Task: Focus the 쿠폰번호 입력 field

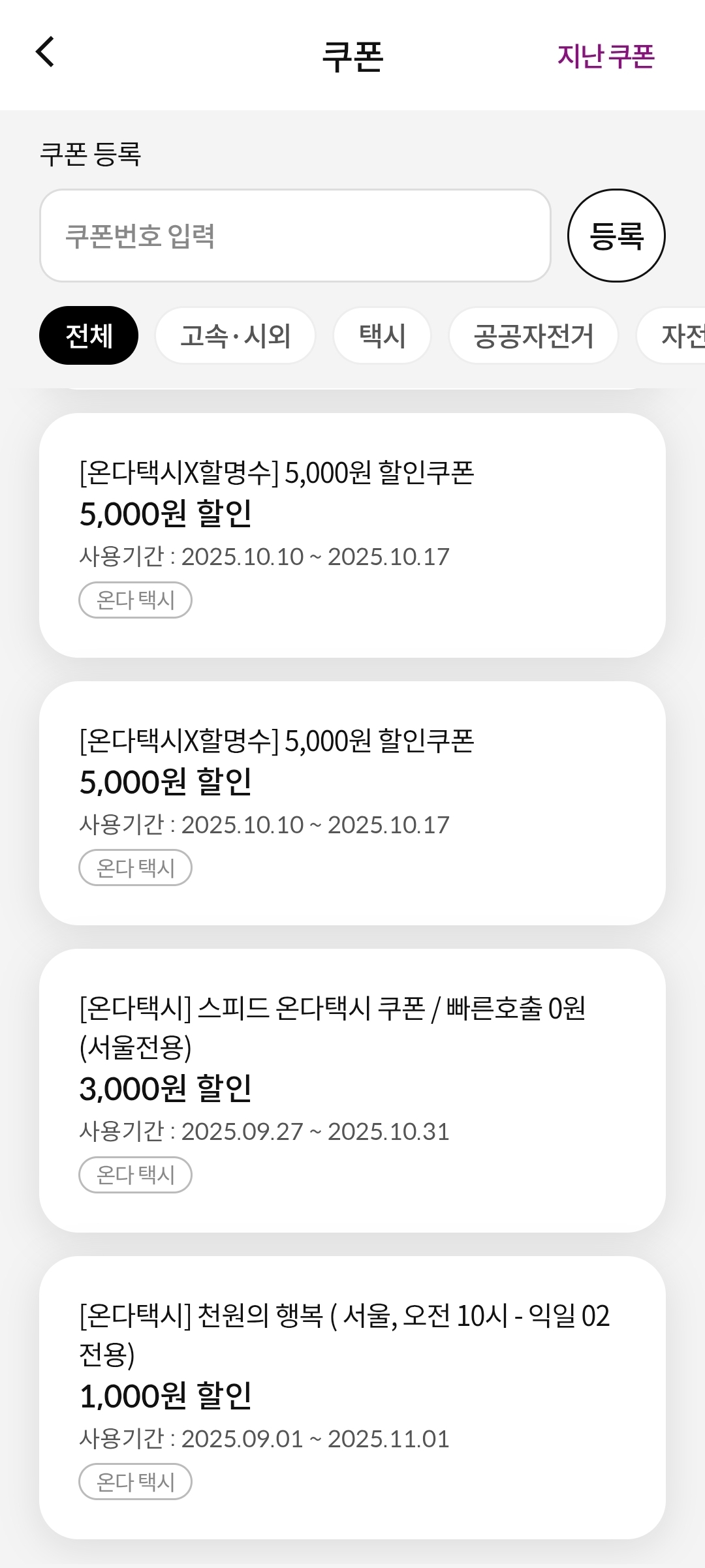Action: pos(295,236)
